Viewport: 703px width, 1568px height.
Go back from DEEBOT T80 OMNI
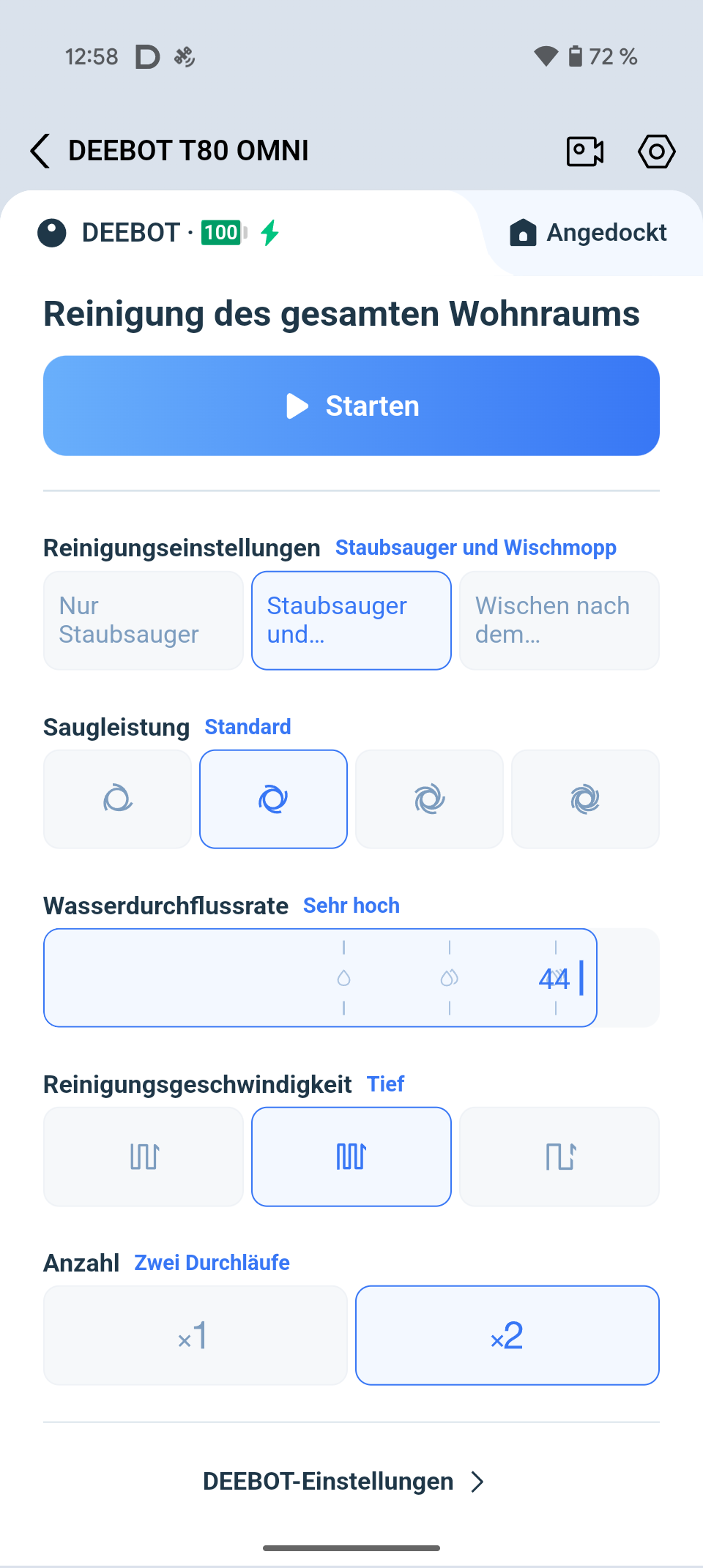coord(40,152)
